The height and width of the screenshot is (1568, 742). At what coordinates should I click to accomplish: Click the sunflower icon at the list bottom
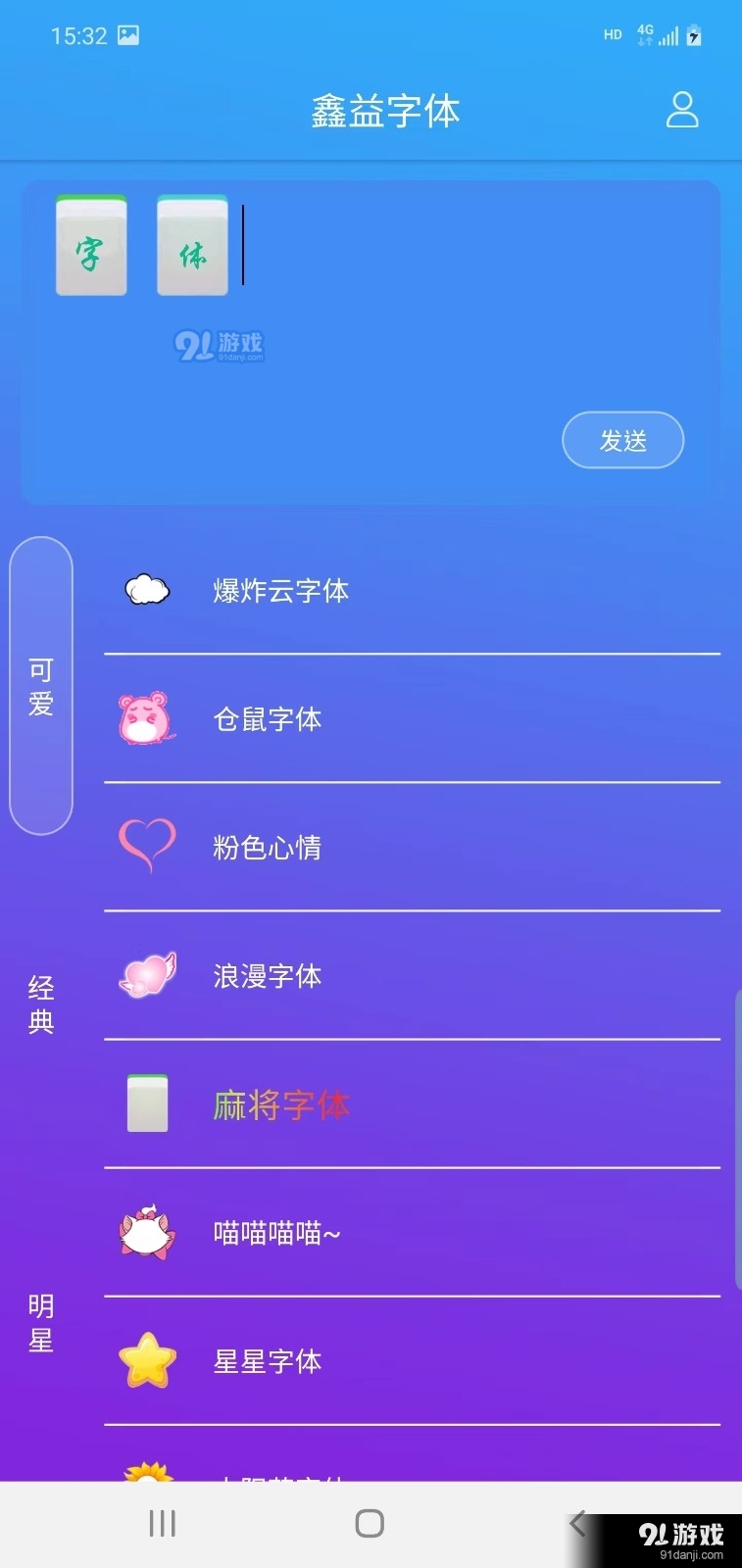146,1477
